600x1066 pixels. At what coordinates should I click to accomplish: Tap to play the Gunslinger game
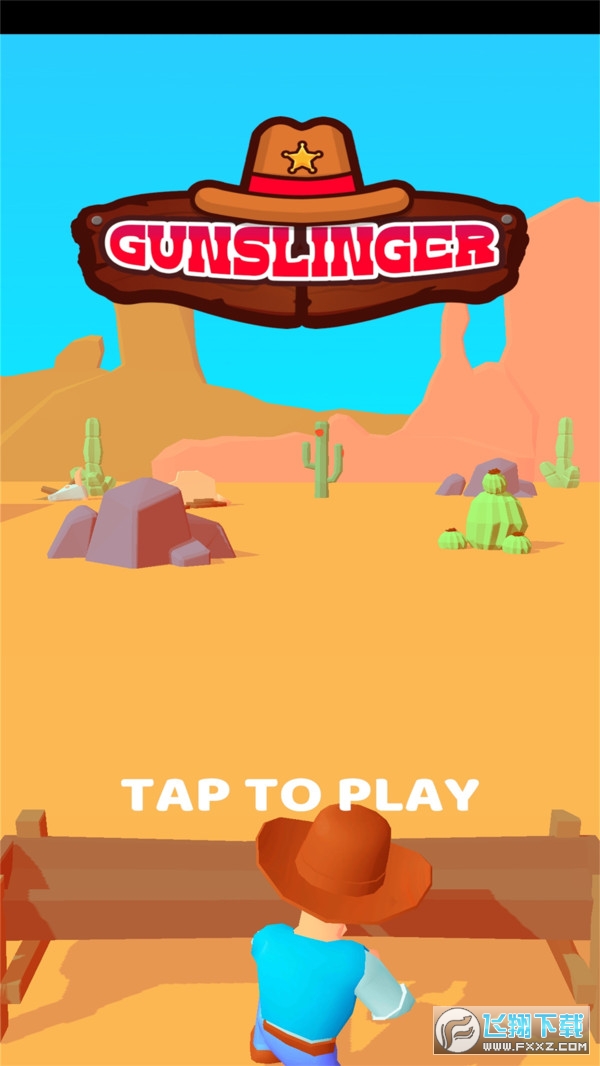click(x=300, y=793)
